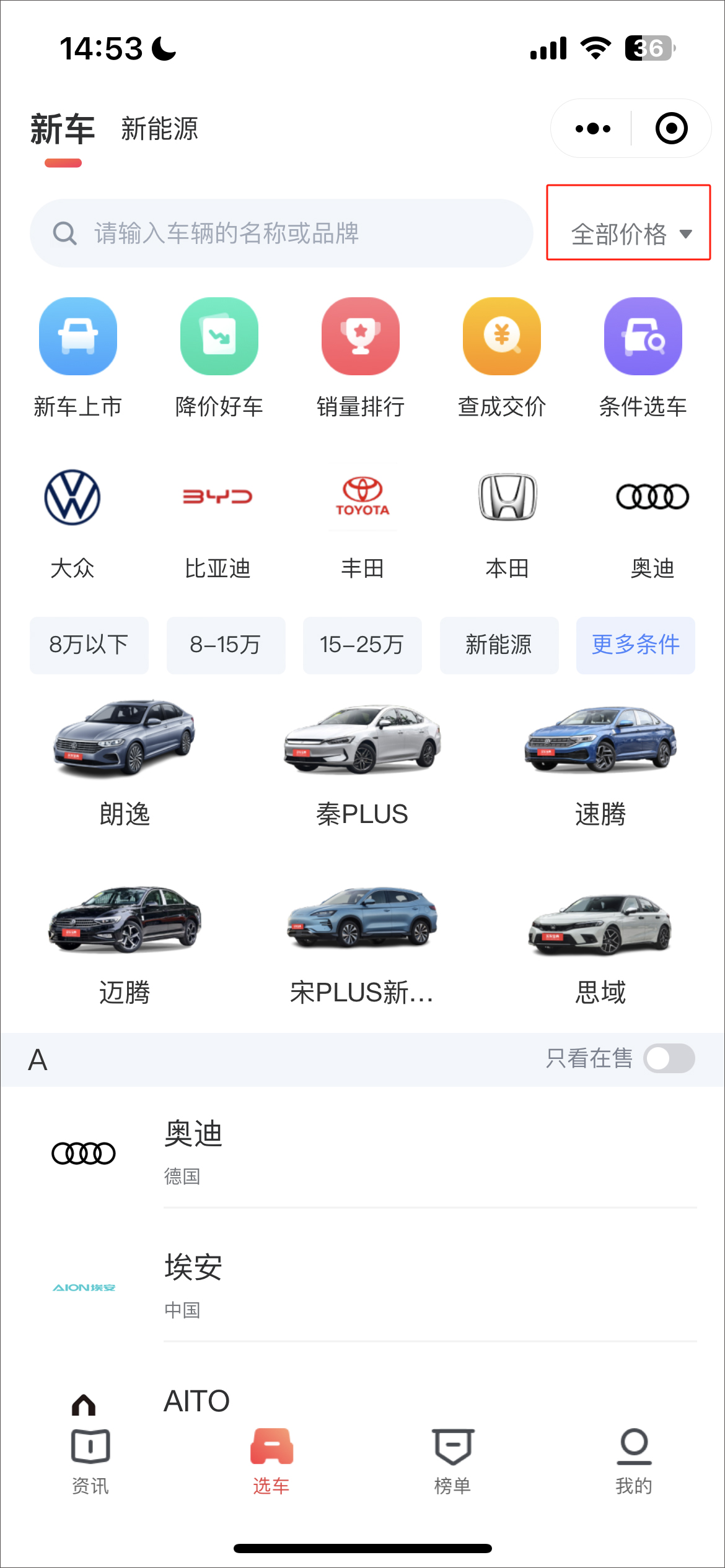Enable the 只看在售 switch
The width and height of the screenshot is (725, 1568).
pyautogui.click(x=669, y=1058)
